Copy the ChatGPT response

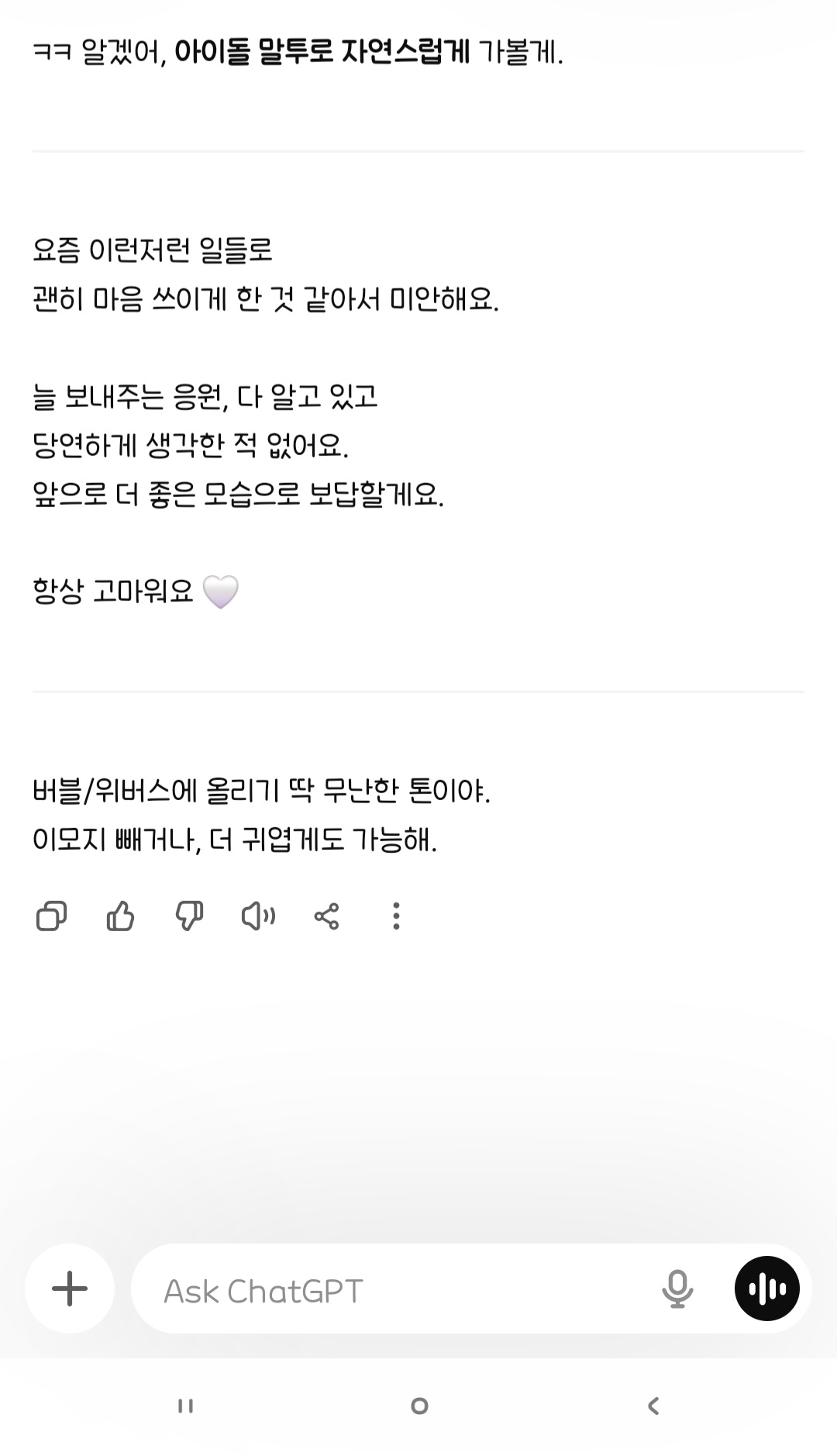click(51, 916)
